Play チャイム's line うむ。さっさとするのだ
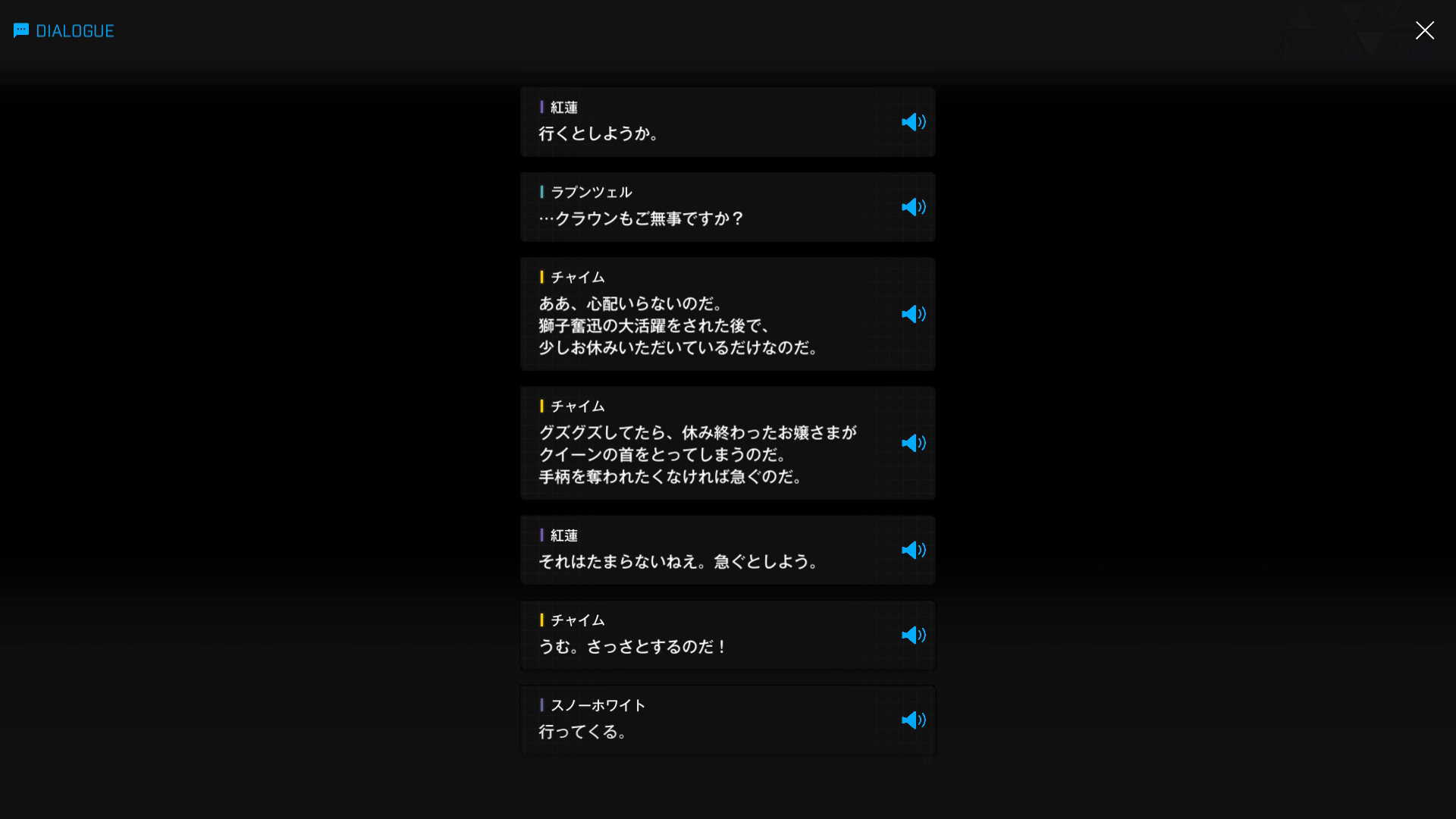The image size is (1456, 819). (x=913, y=635)
